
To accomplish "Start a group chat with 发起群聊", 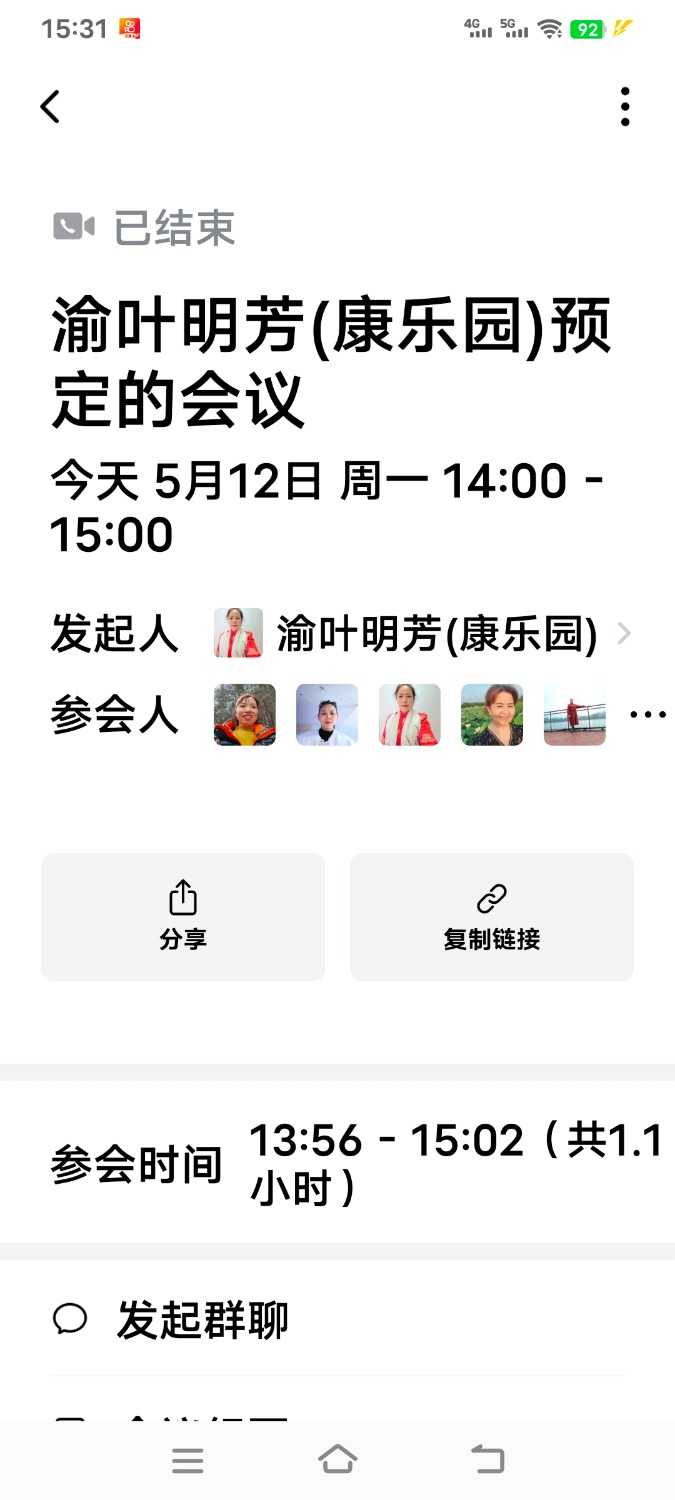I will coord(202,1320).
